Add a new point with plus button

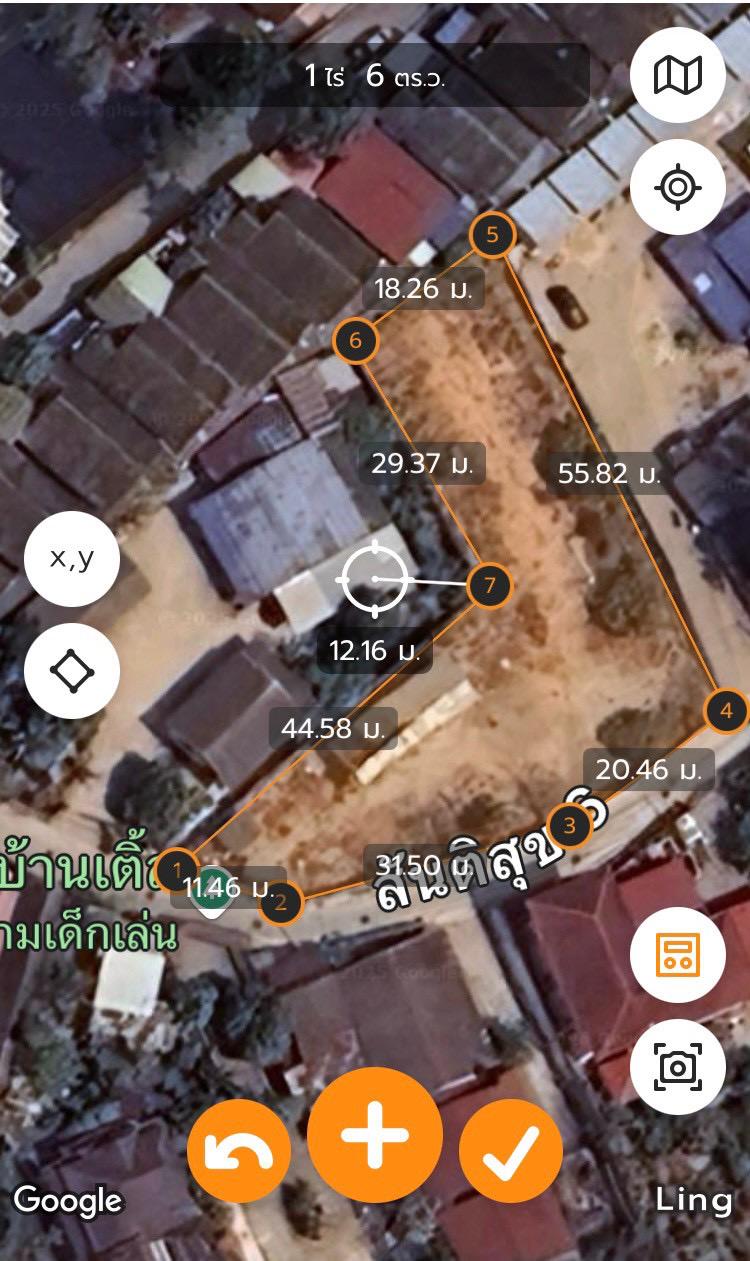click(375, 1135)
